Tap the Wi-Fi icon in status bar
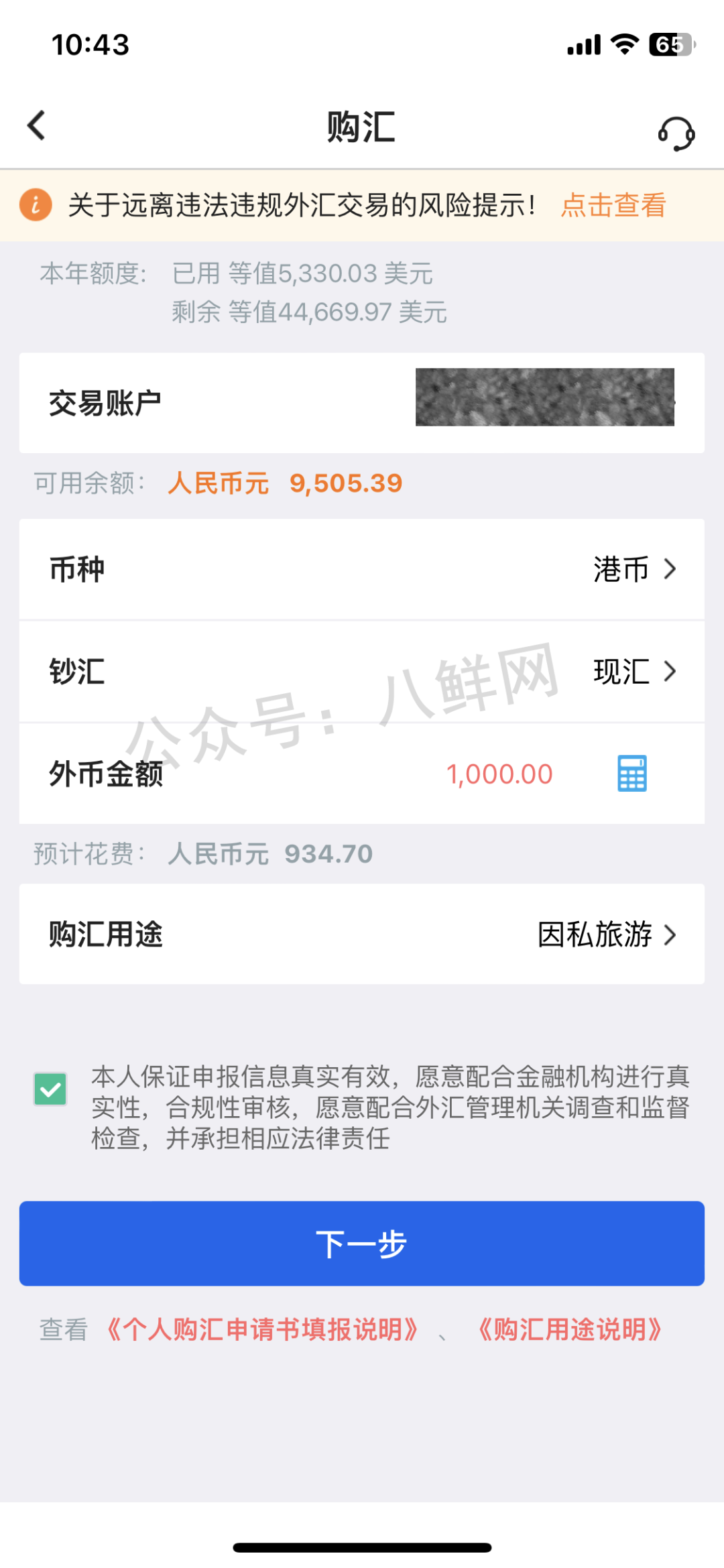The width and height of the screenshot is (724, 1568). pyautogui.click(x=625, y=43)
